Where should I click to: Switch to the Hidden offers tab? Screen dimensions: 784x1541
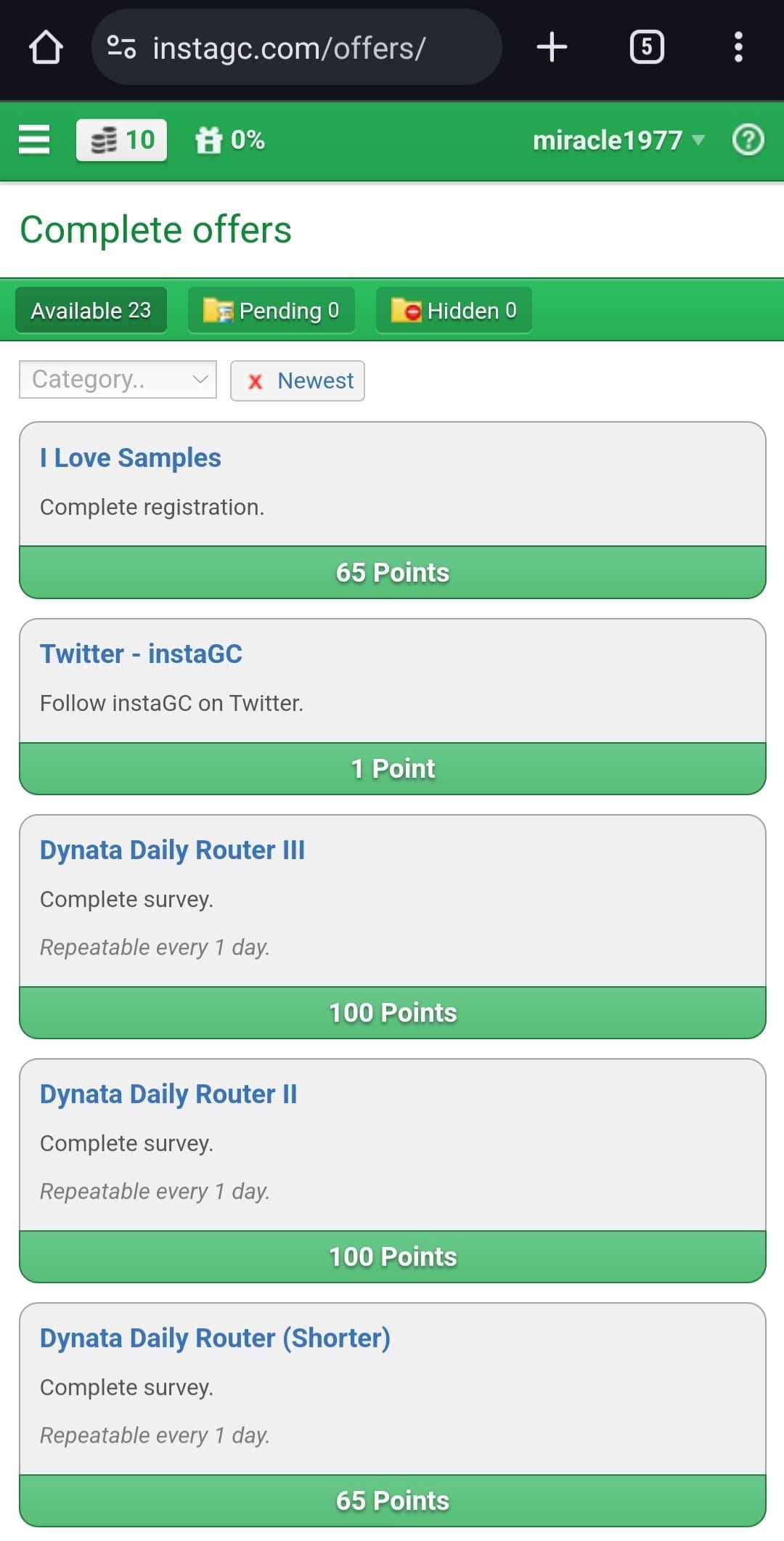(454, 310)
